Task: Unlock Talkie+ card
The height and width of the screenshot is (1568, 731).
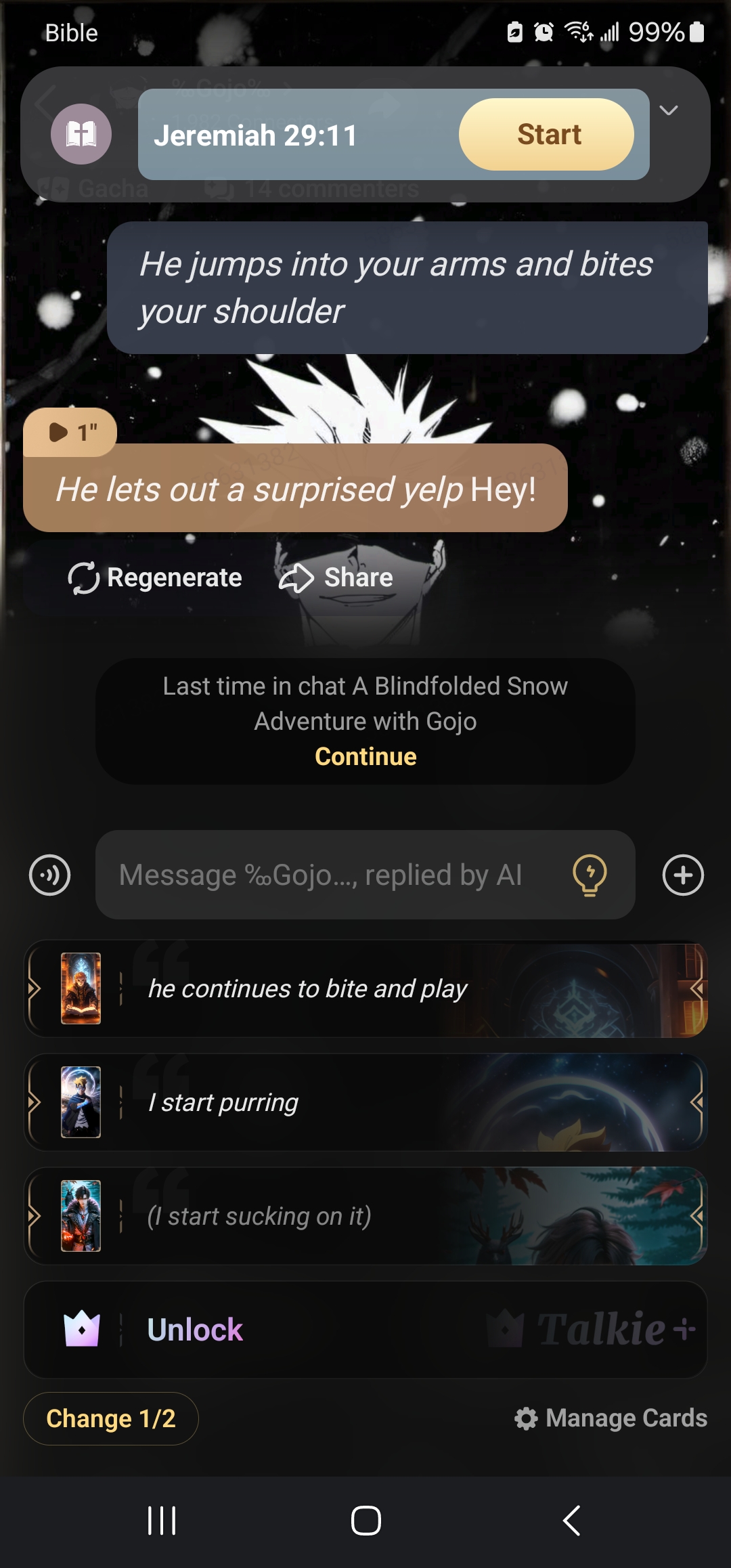Action: [x=365, y=1330]
